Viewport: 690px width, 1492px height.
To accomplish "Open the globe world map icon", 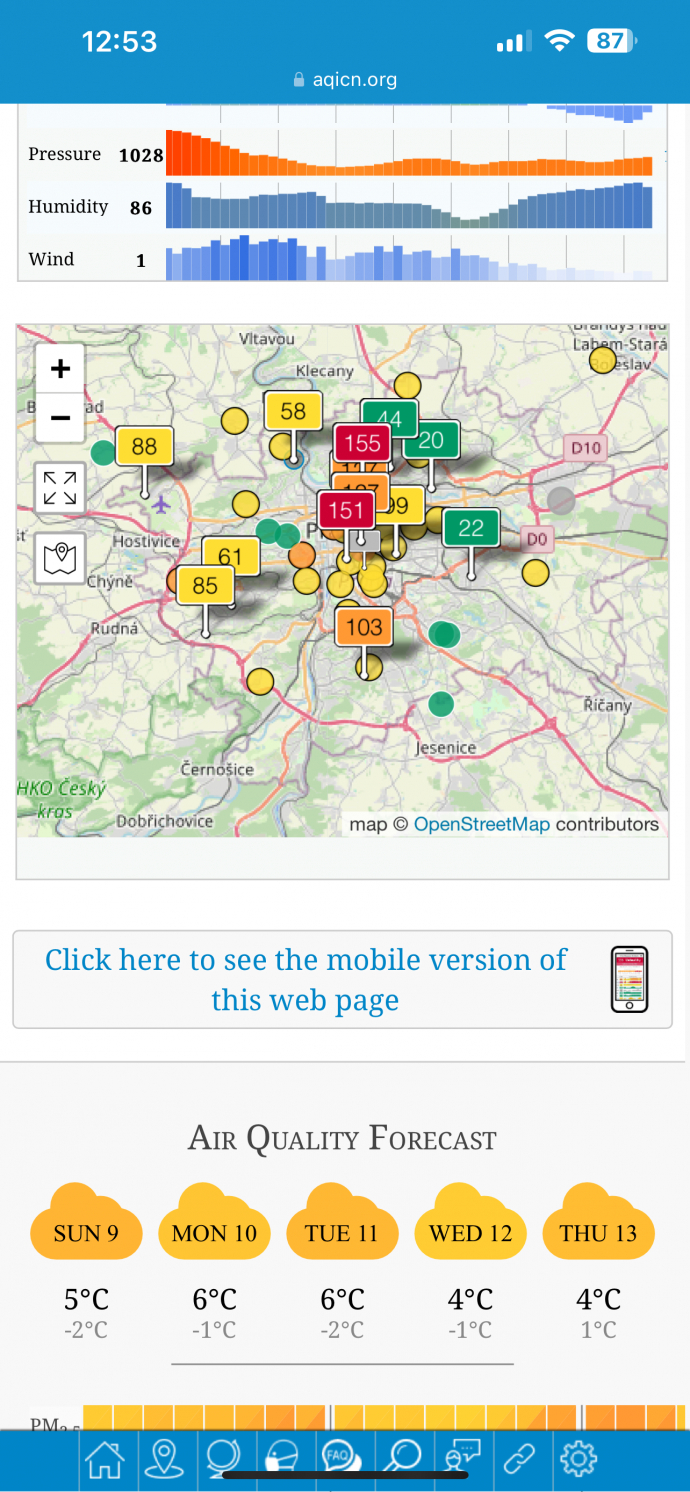I will click(222, 1459).
